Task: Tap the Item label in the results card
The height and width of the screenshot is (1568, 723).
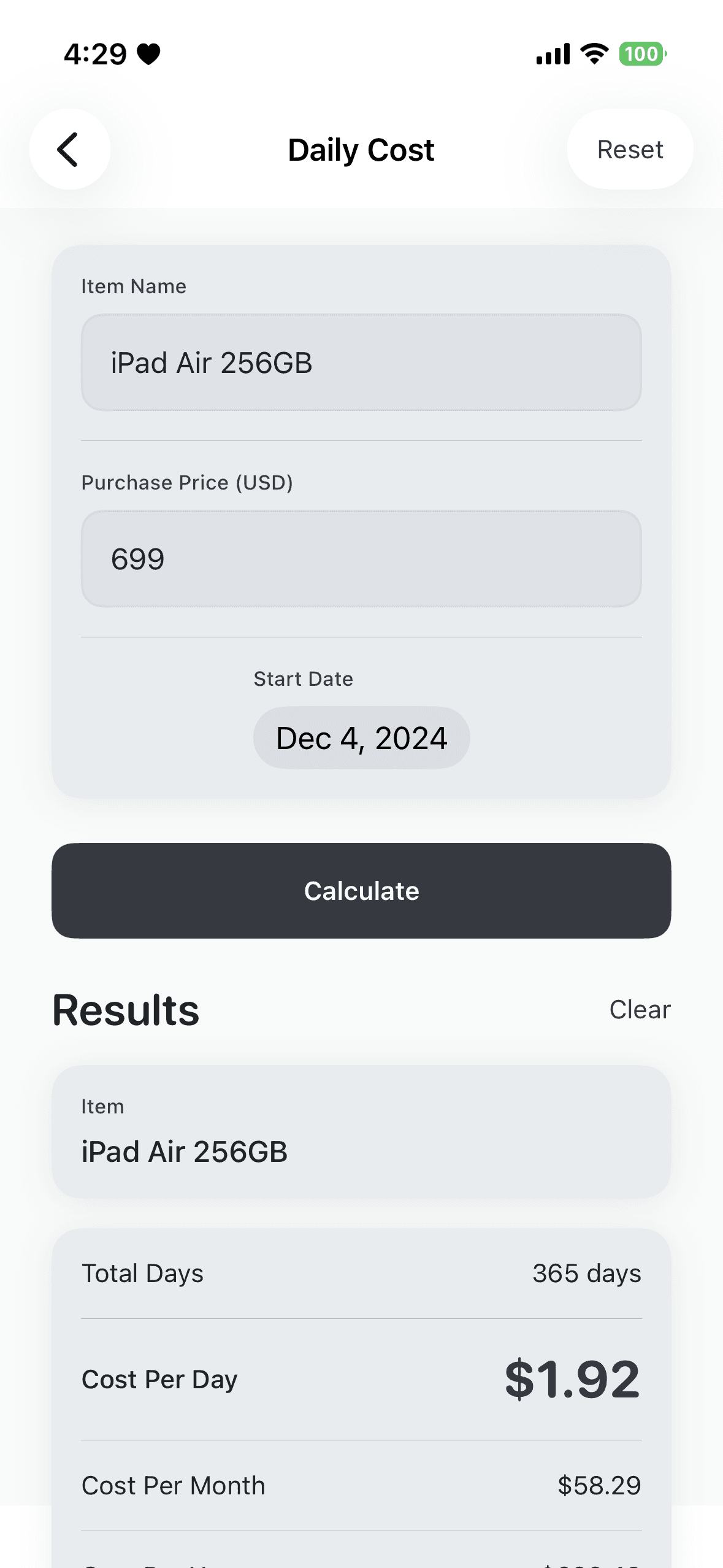Action: (x=102, y=1106)
